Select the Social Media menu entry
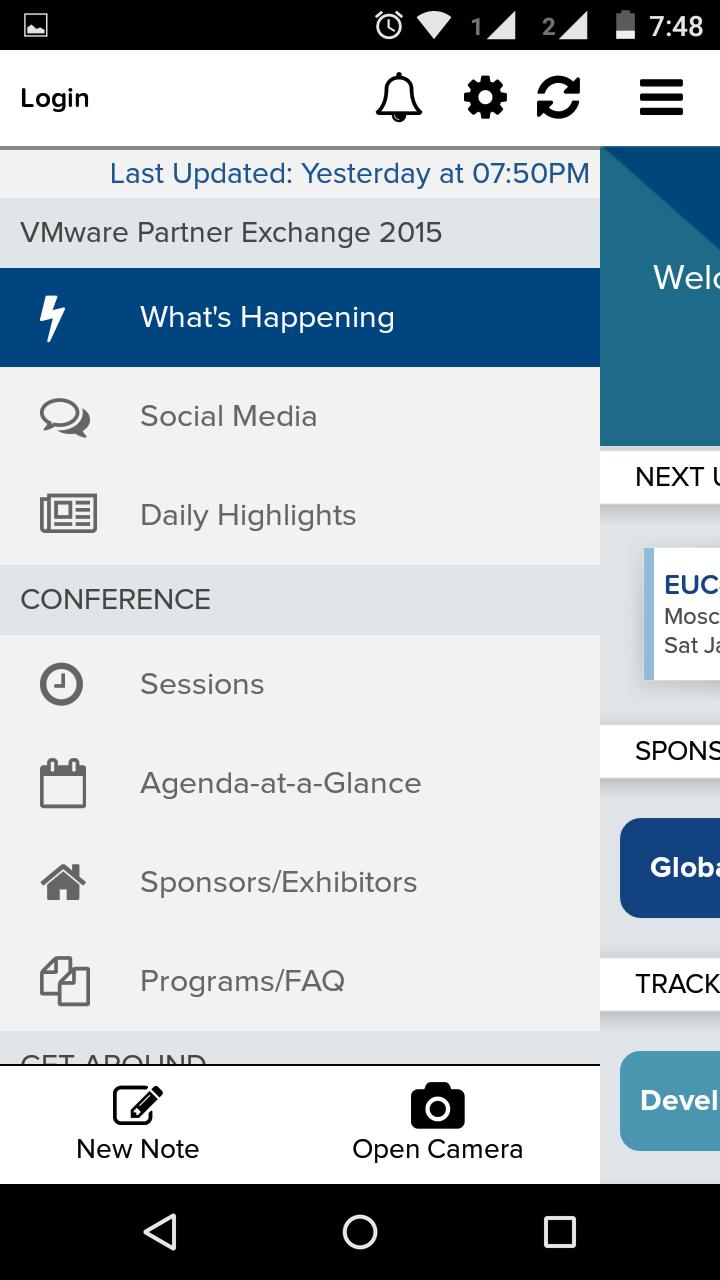720x1280 pixels. click(228, 416)
